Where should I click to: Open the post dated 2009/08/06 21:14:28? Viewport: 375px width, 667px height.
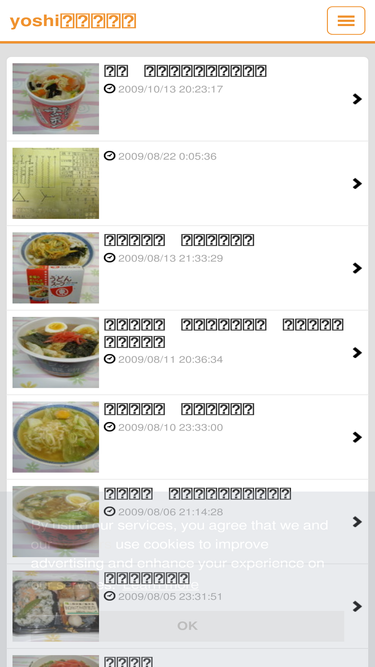tap(187, 522)
